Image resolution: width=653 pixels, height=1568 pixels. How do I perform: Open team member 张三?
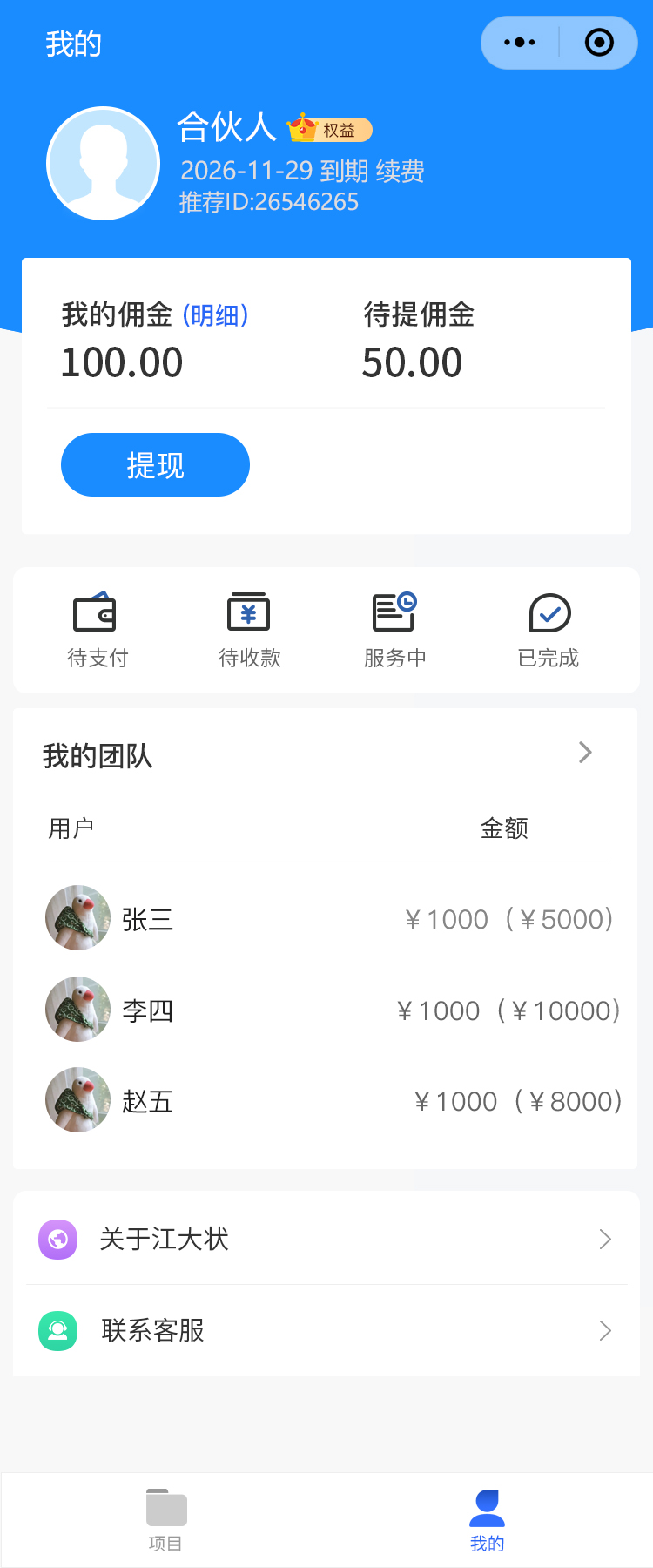pos(148,919)
